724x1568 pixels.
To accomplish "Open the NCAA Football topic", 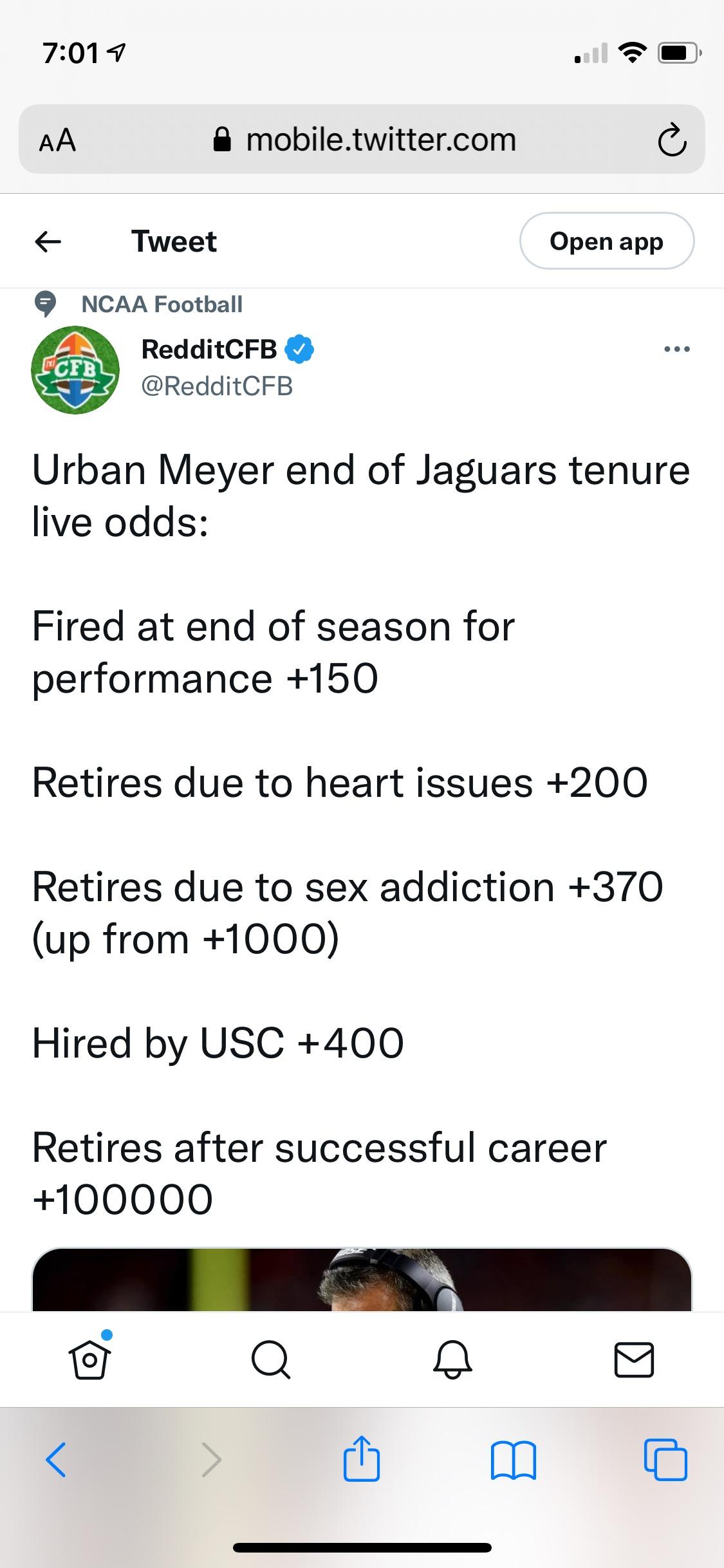I will [x=162, y=304].
